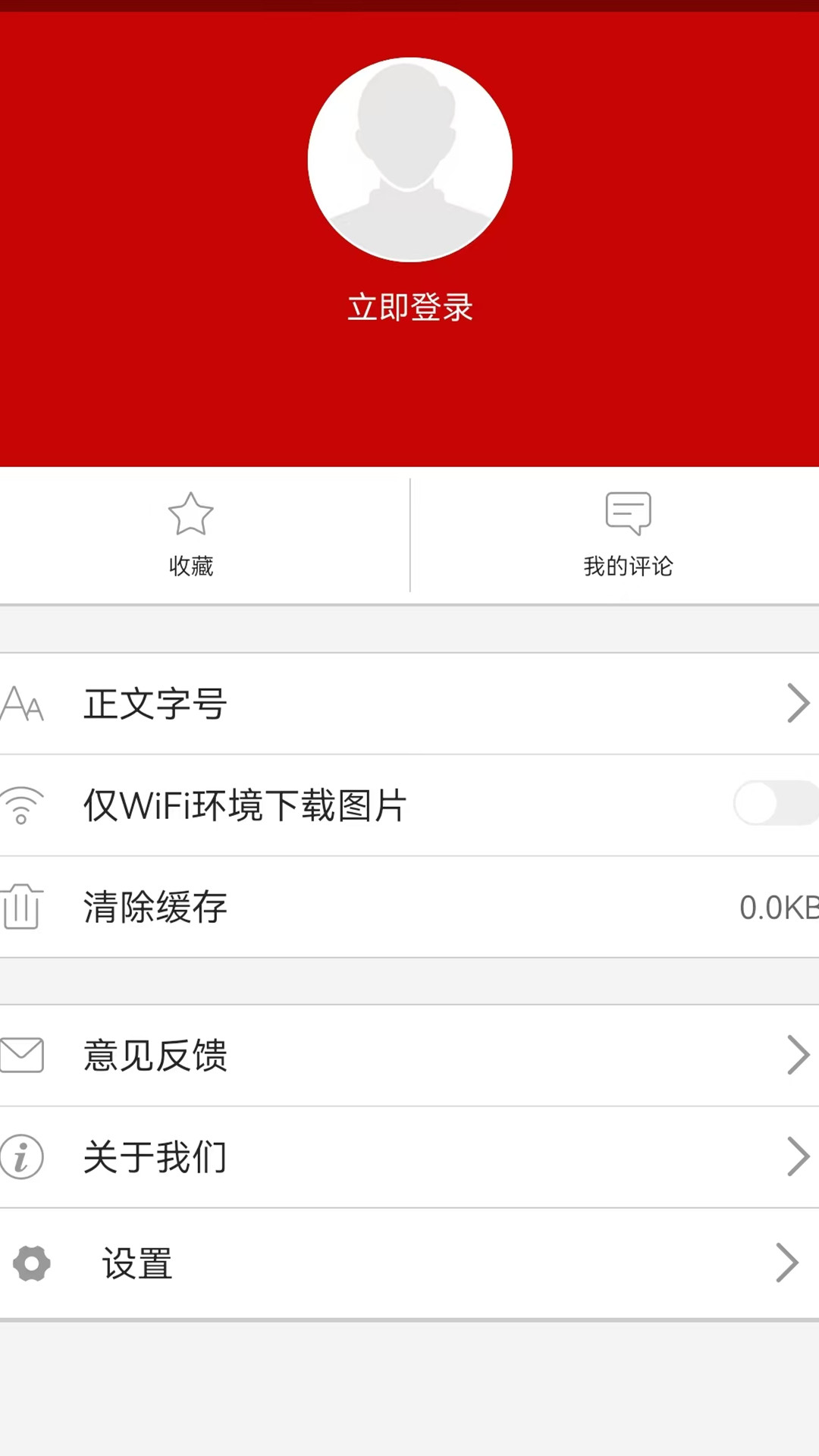Tap 立即登录 to log in
The image size is (819, 1456).
(409, 308)
